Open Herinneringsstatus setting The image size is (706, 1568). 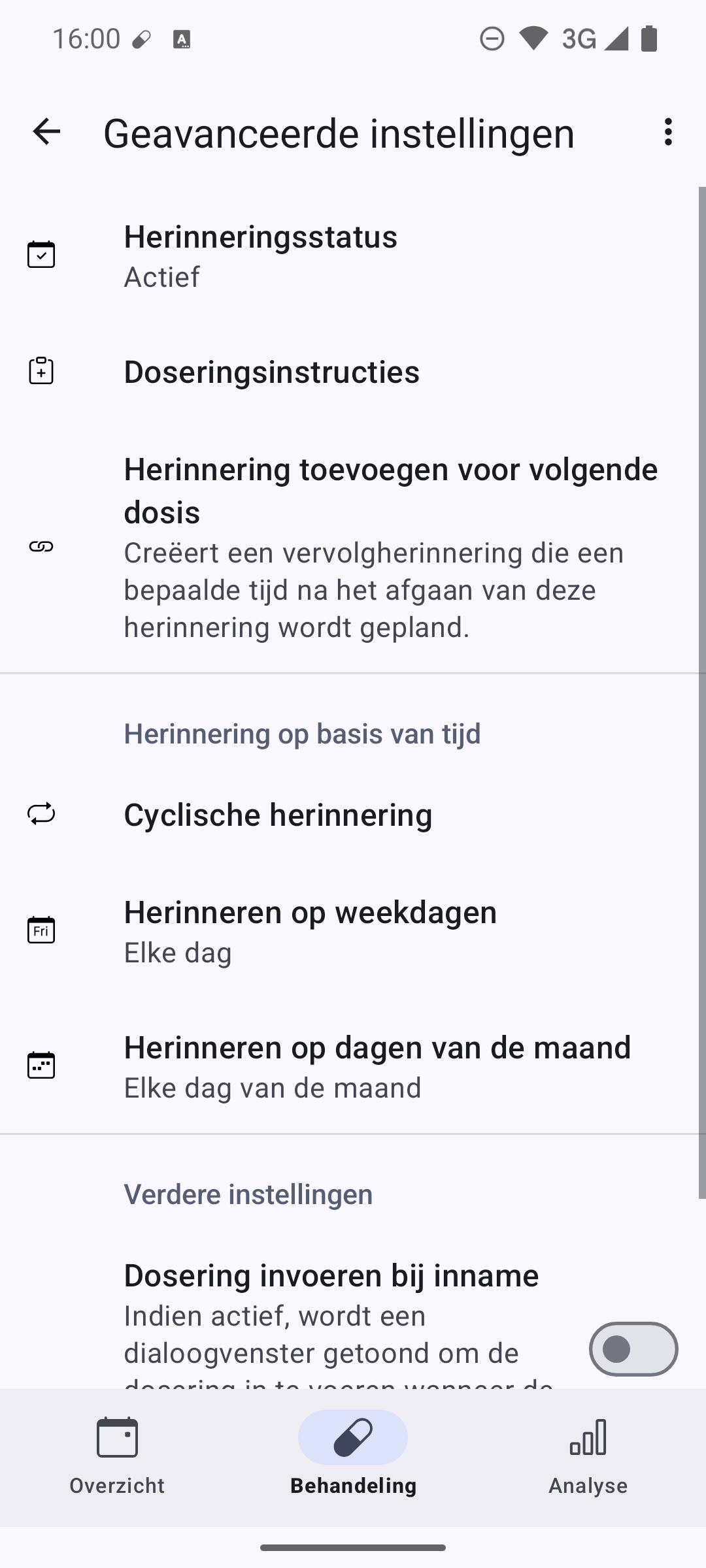point(353,255)
